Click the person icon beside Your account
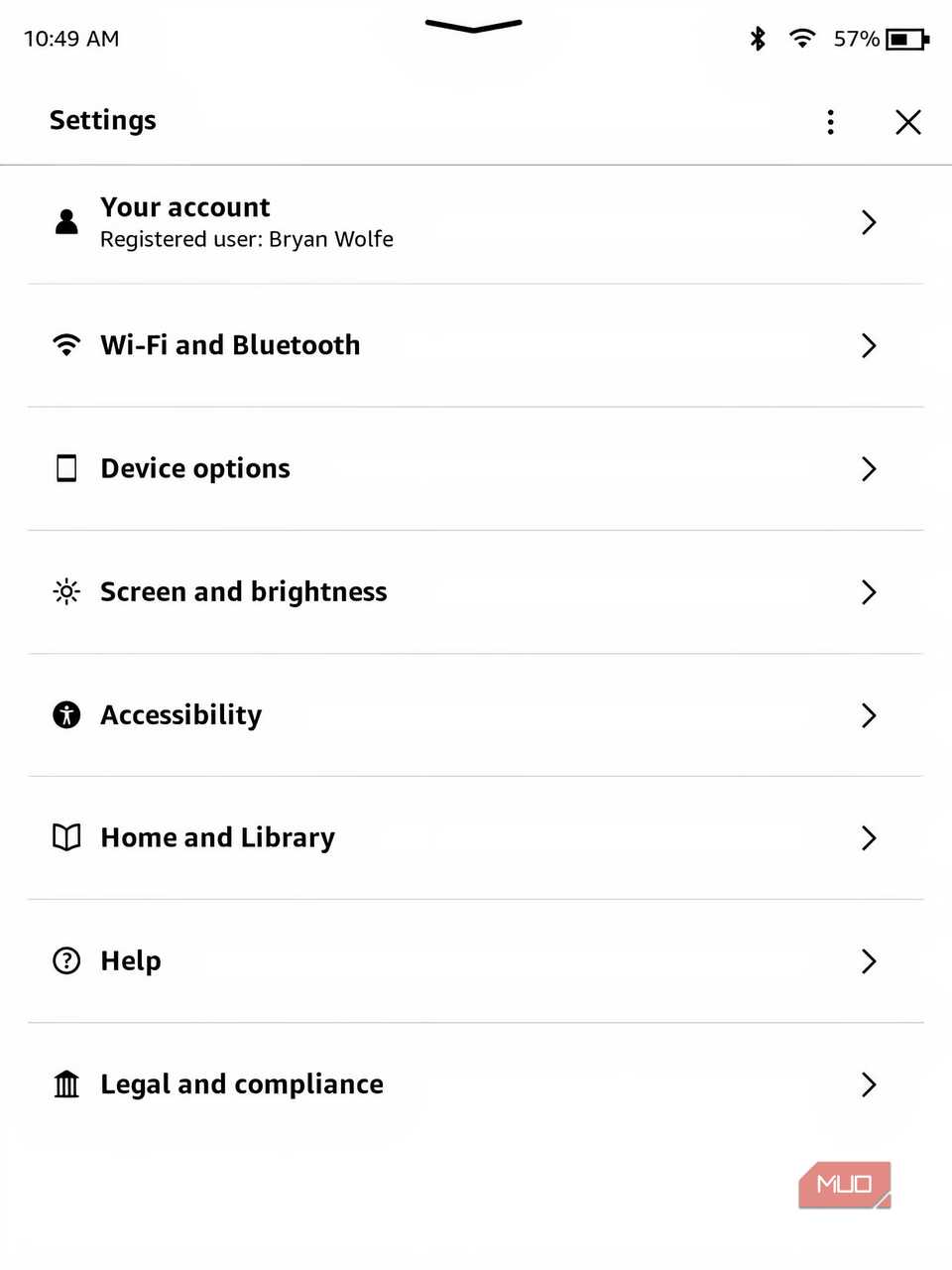 [65, 222]
